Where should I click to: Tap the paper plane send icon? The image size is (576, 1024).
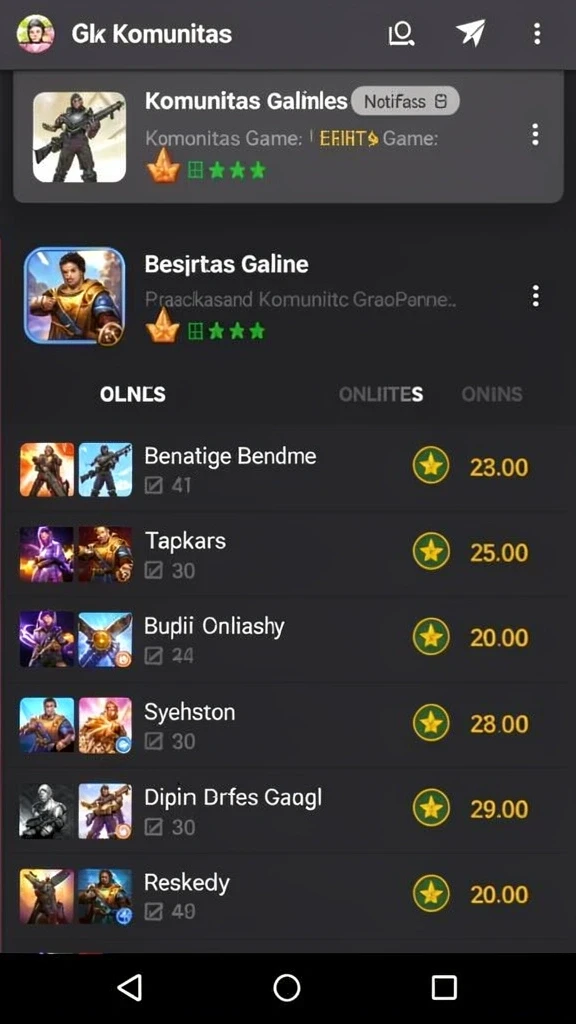tap(470, 33)
